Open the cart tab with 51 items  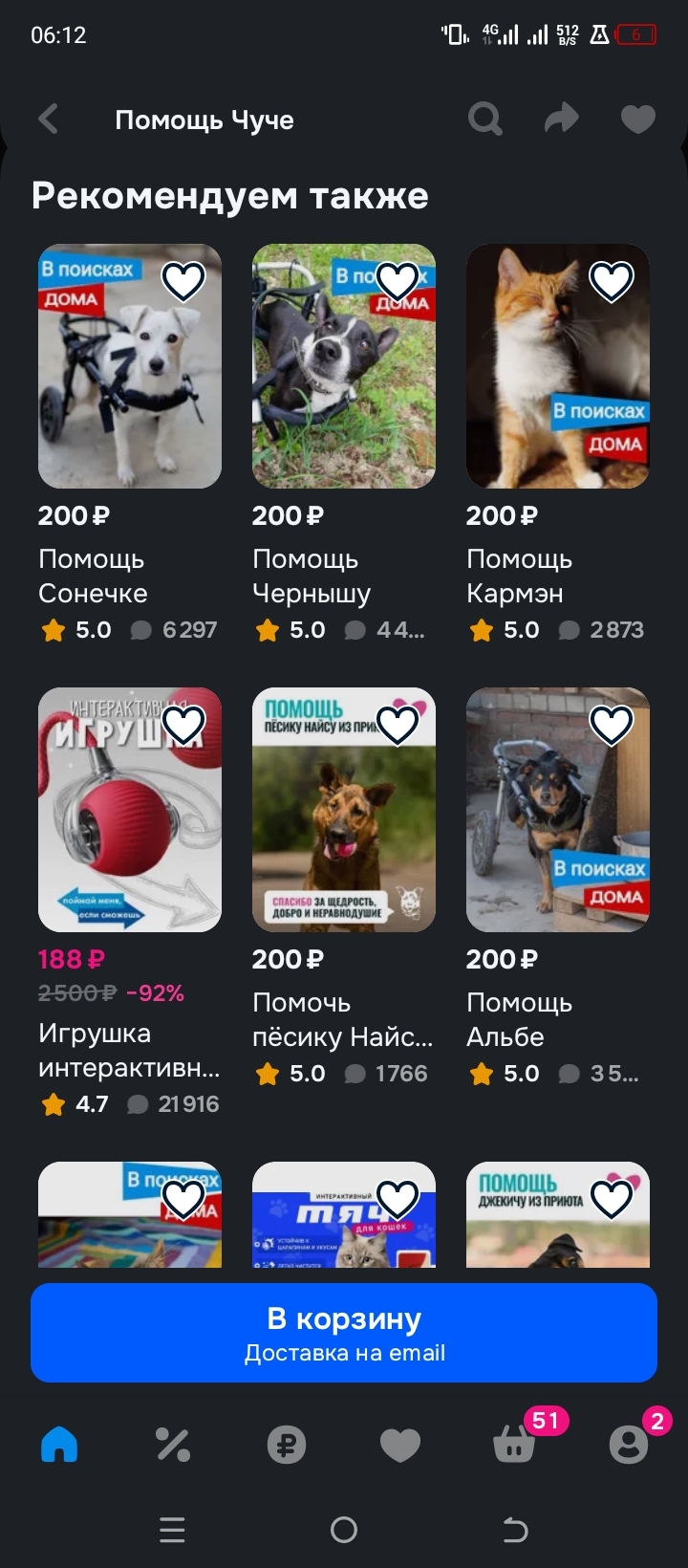pyautogui.click(x=515, y=1445)
